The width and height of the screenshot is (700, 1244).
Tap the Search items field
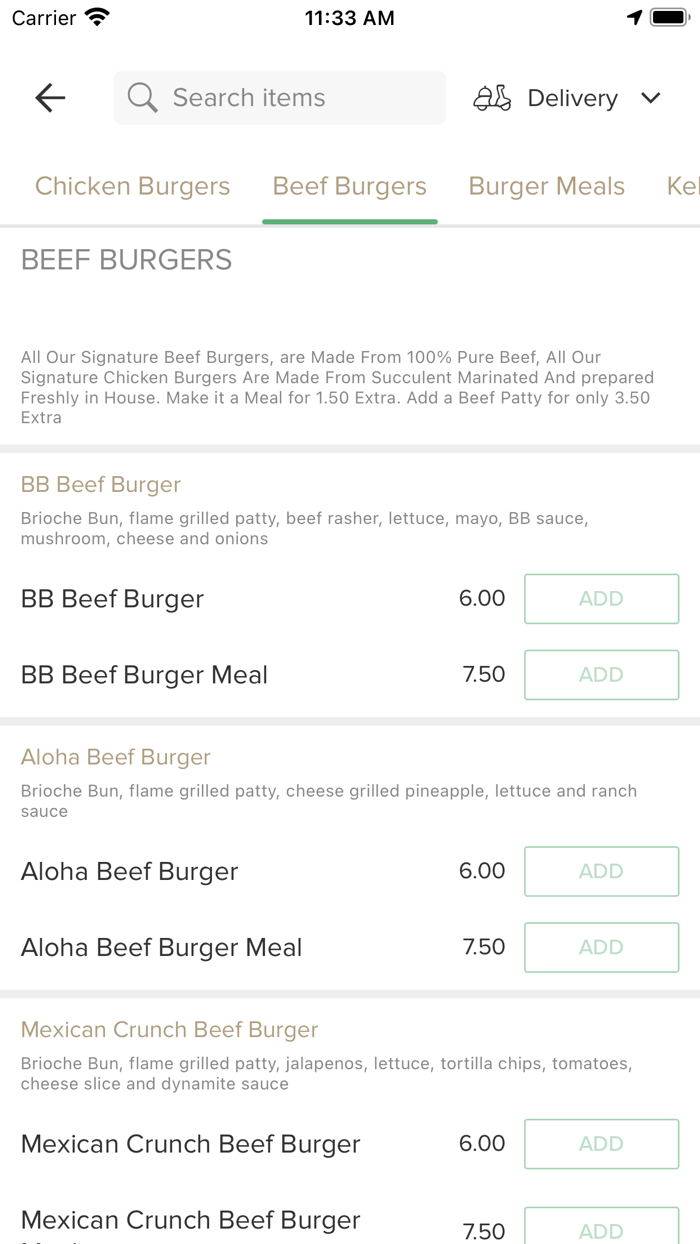click(x=280, y=98)
